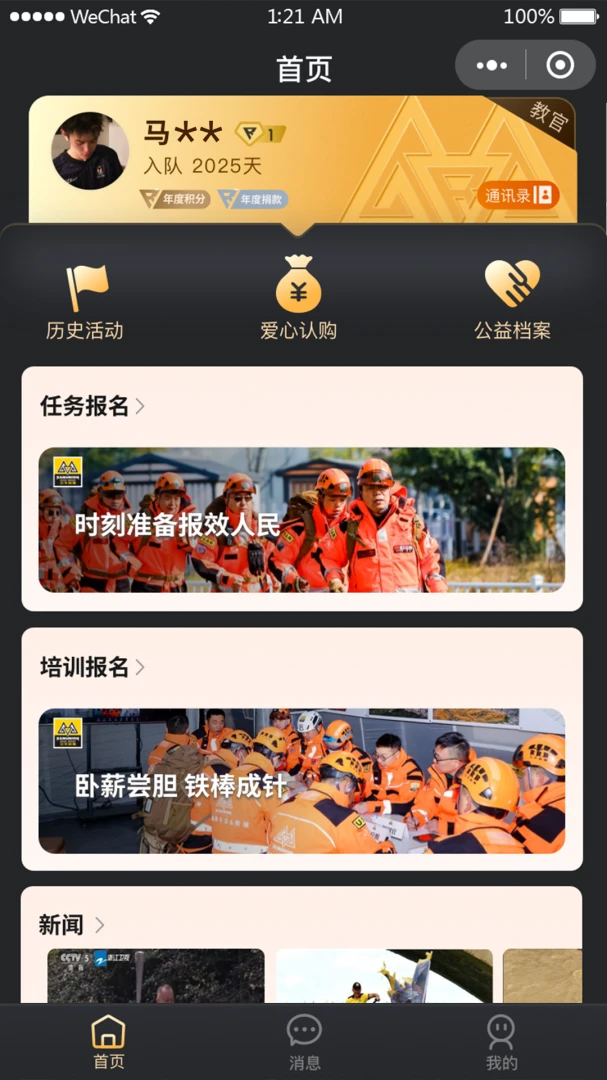View the 年度捐款 badge
Image resolution: width=607 pixels, height=1080 pixels.
(x=253, y=200)
